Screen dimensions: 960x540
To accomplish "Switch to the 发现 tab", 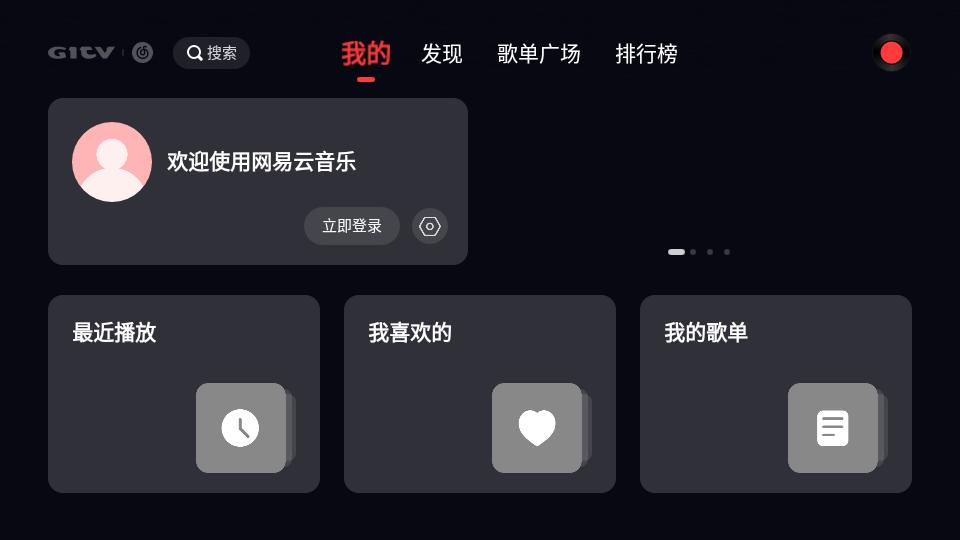I will click(442, 54).
